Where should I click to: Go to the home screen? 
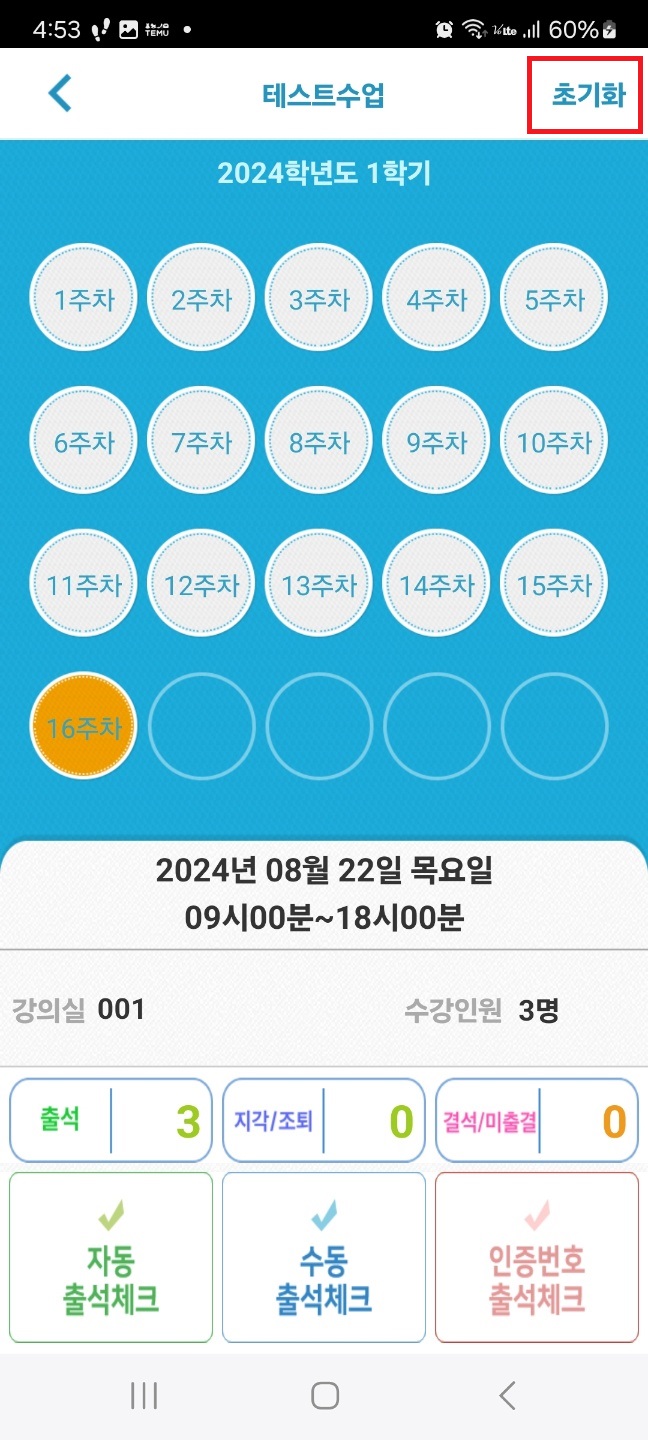(324, 1396)
